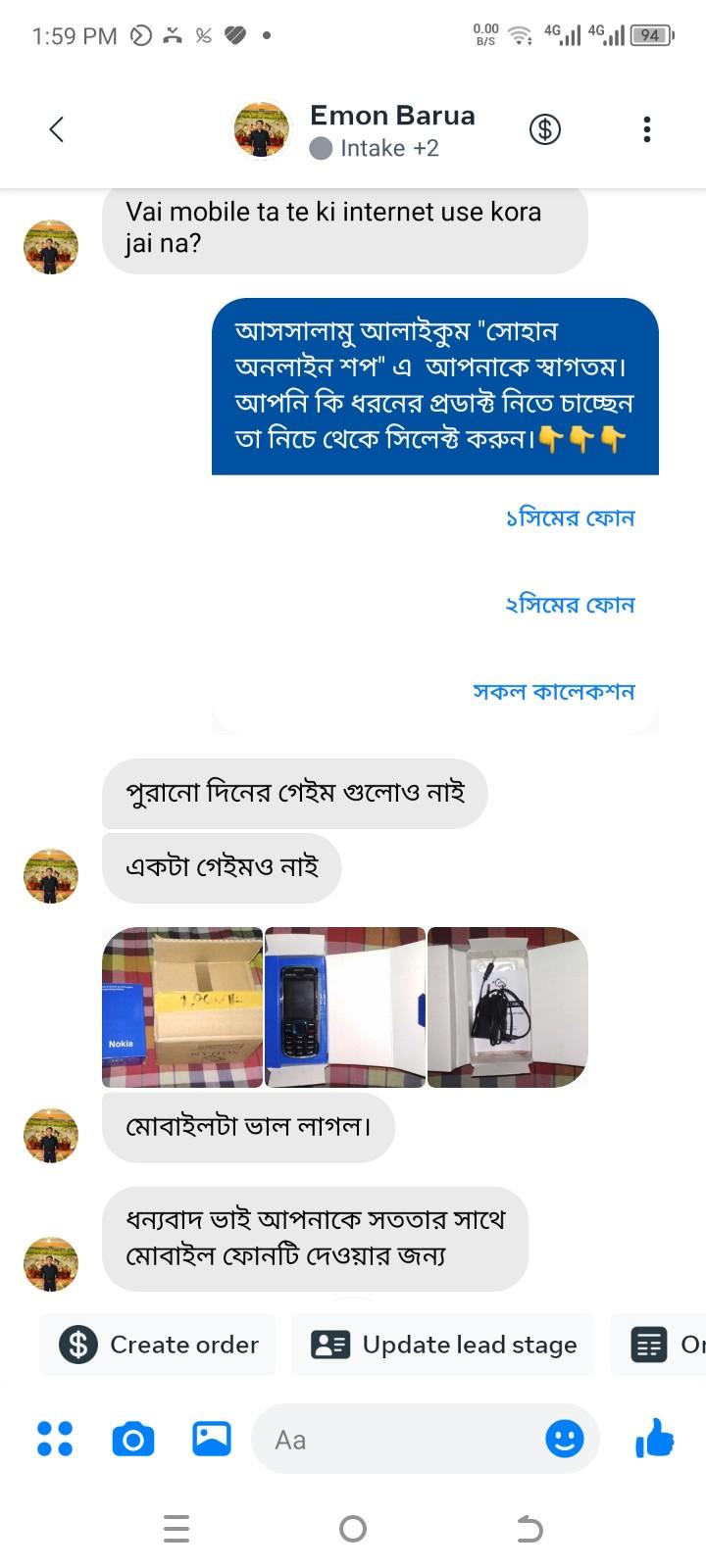
Task: Open the middle phone photo in chat
Action: tap(345, 1006)
